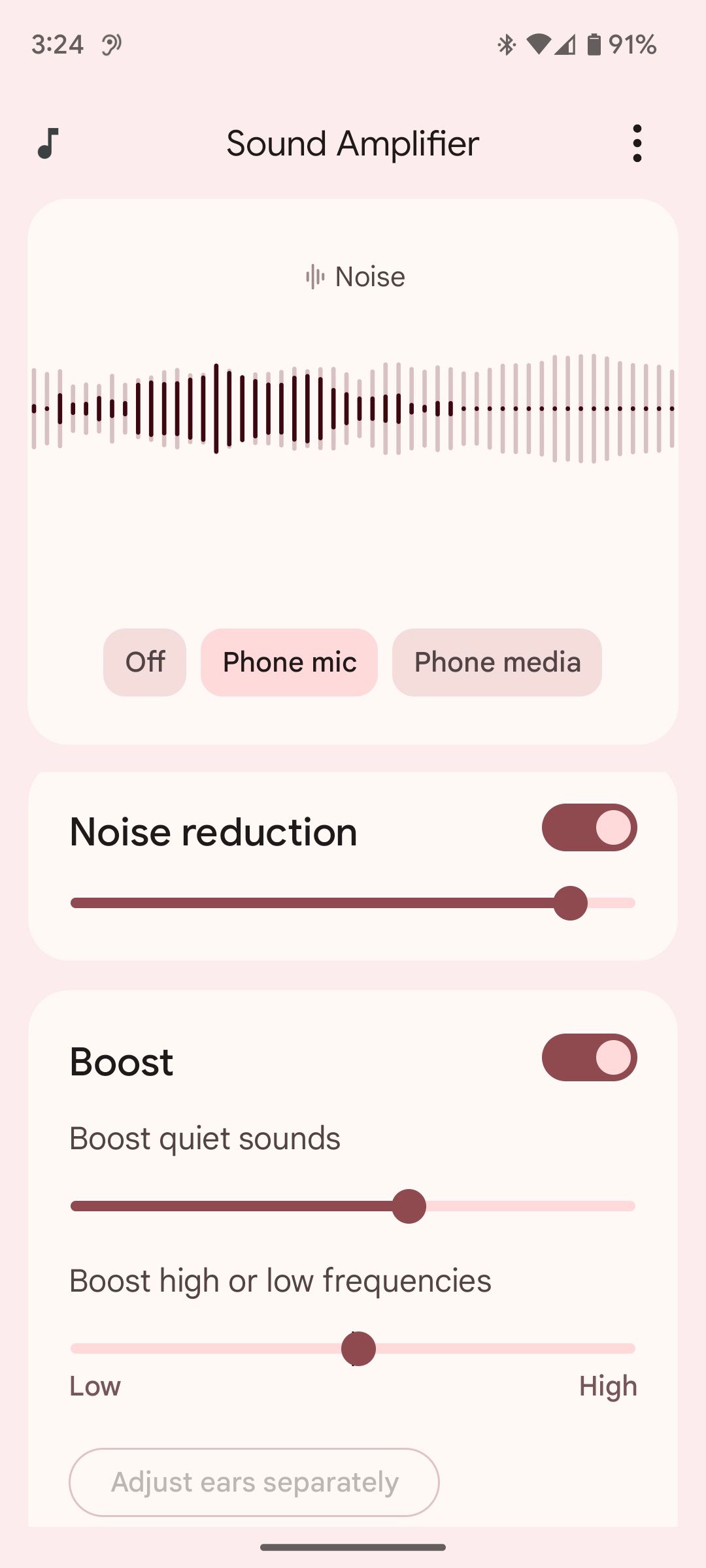This screenshot has height=1568, width=706.
Task: Tap the hearing aid icon in status bar
Action: [110, 44]
